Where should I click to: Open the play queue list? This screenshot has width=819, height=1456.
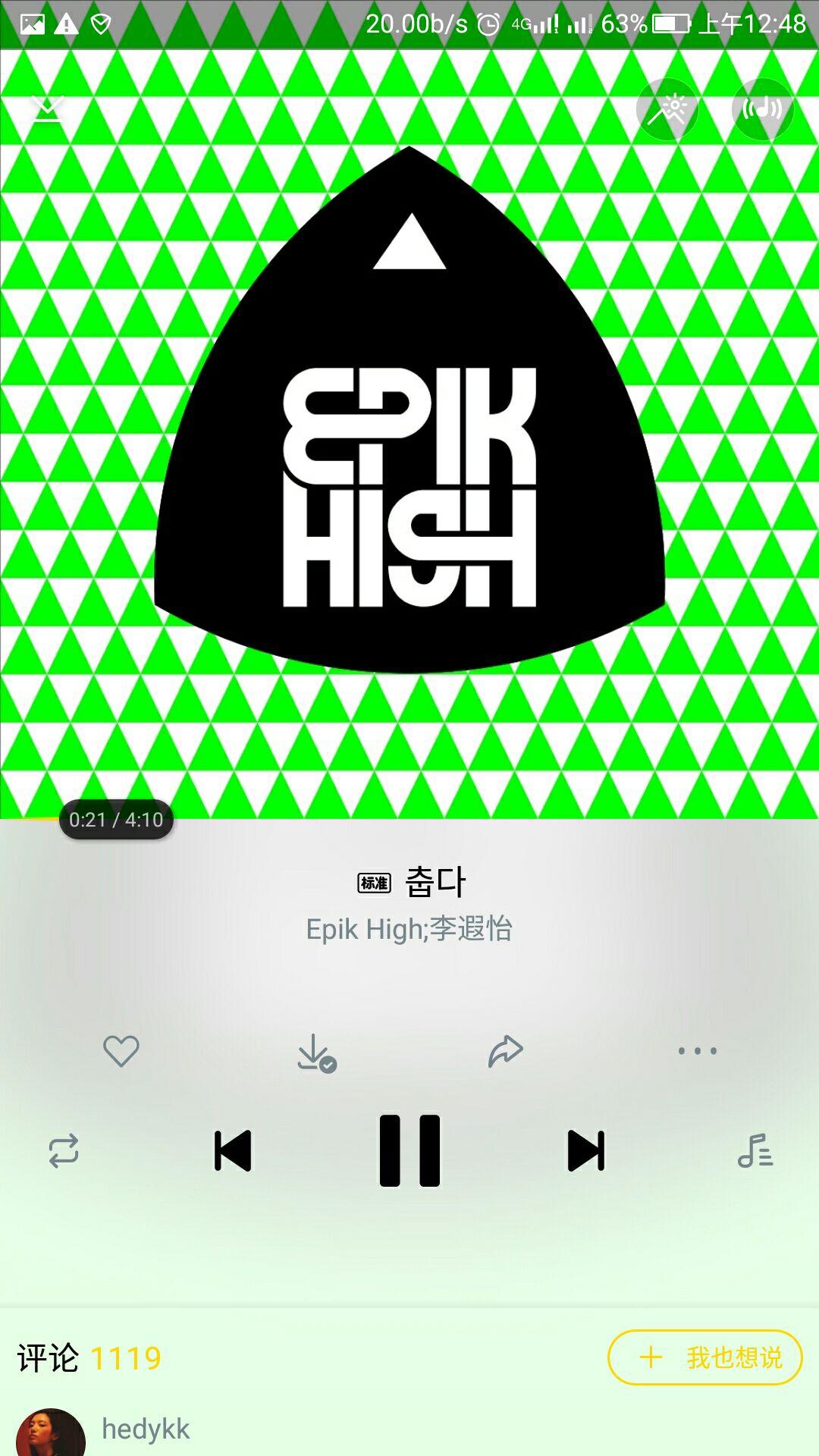(x=755, y=1150)
